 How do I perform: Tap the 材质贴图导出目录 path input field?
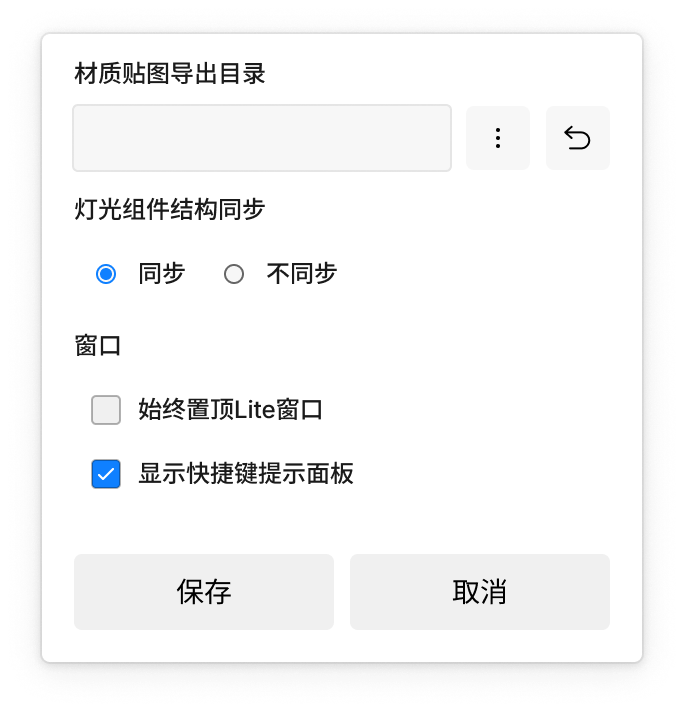click(262, 138)
